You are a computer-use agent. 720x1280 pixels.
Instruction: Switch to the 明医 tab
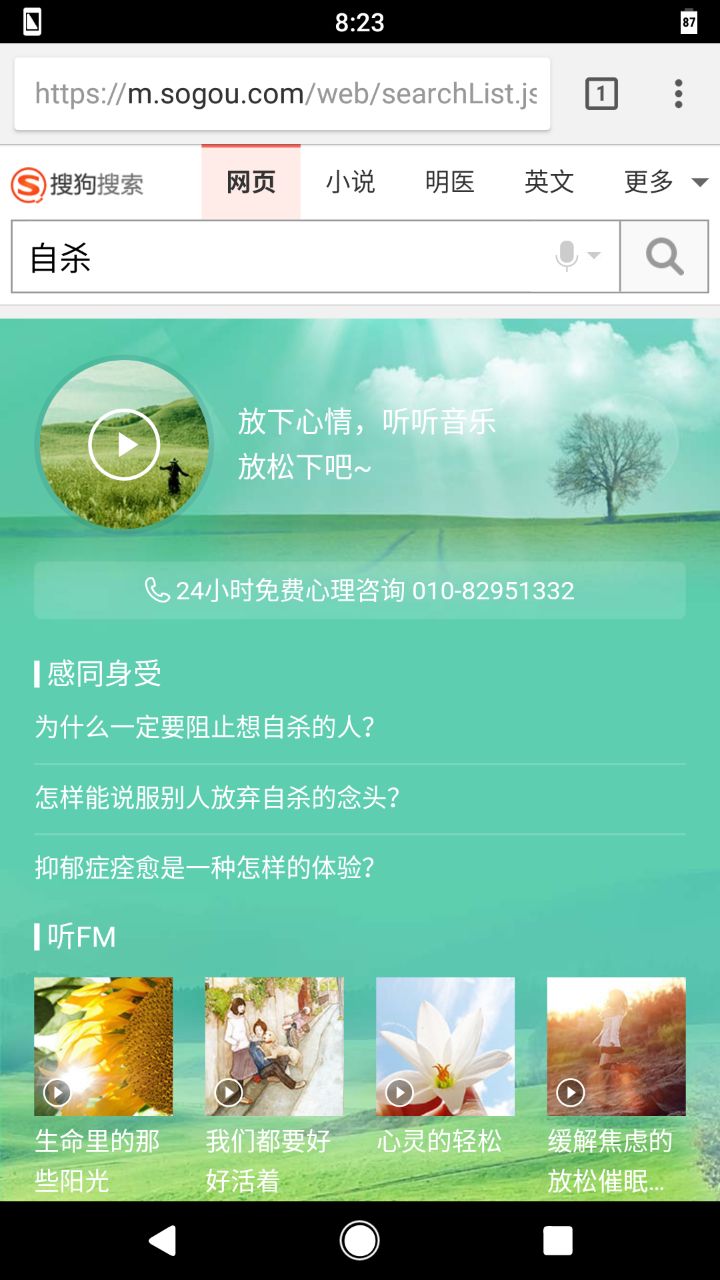[x=450, y=182]
